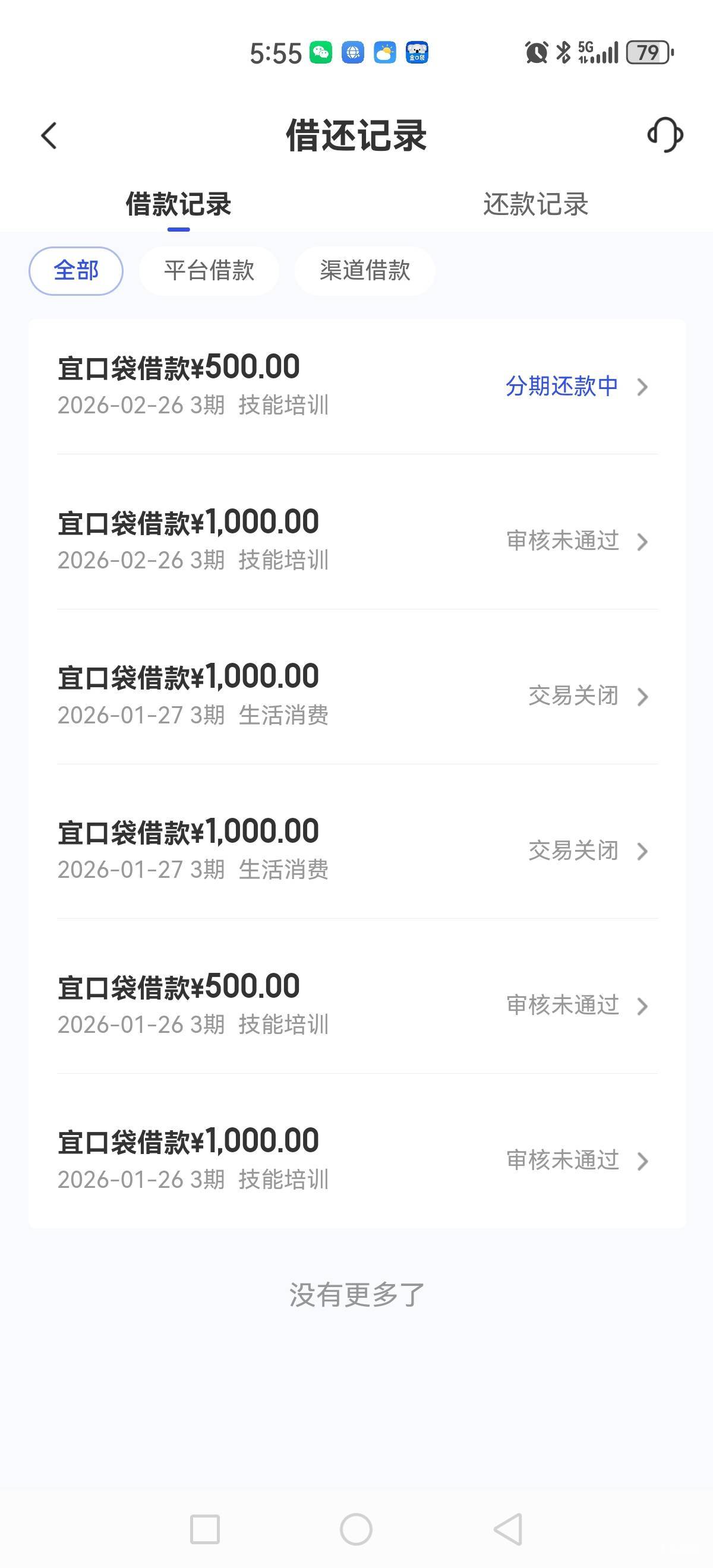Image resolution: width=713 pixels, height=1568 pixels.
Task: Open customer service headset icon
Action: [x=665, y=134]
